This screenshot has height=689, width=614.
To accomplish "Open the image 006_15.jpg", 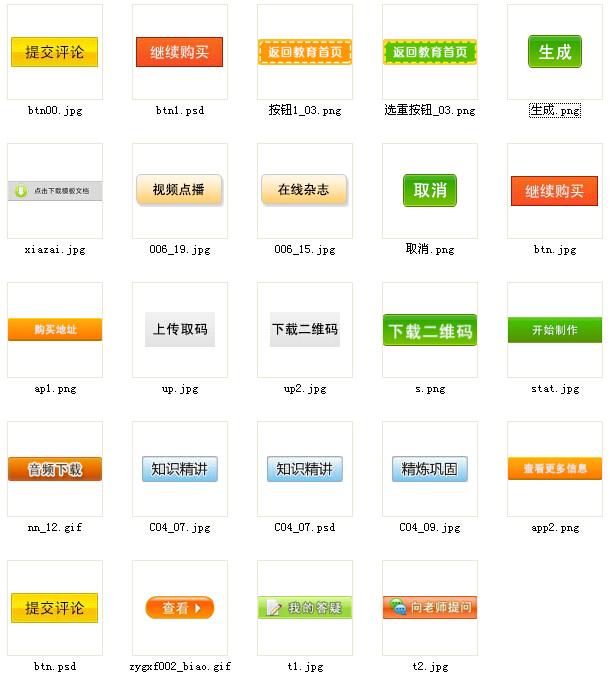I will tap(304, 190).
